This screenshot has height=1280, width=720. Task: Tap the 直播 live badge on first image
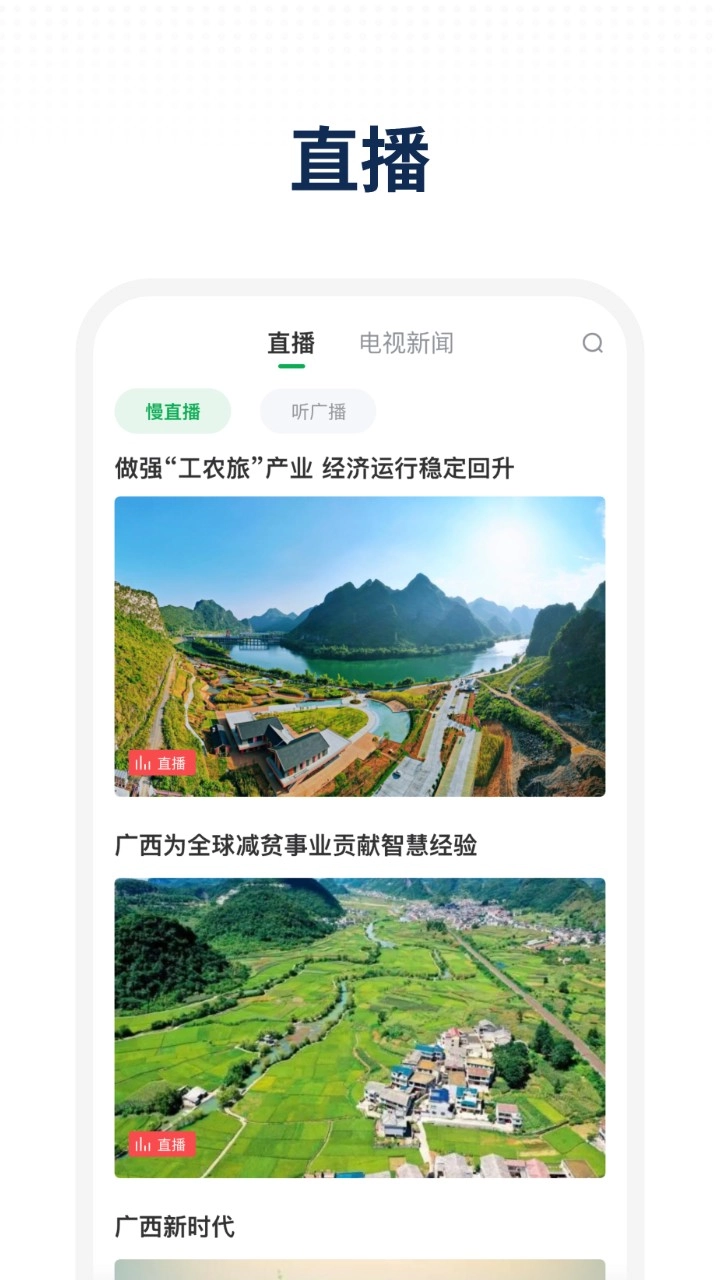160,762
